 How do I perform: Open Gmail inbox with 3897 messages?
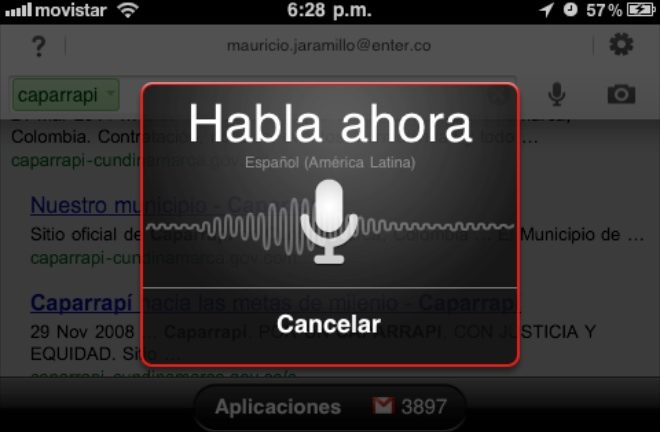click(410, 407)
